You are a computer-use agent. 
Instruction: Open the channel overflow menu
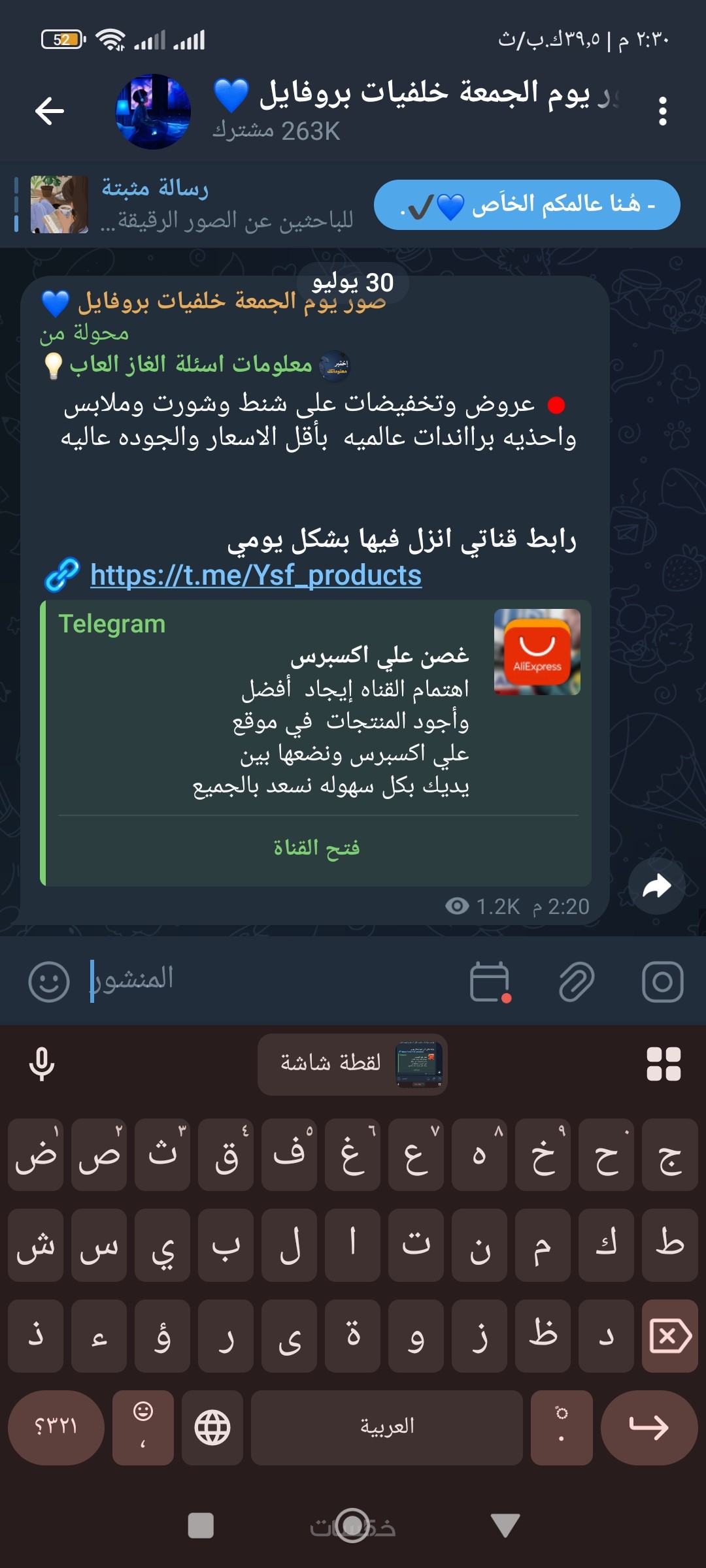662,111
